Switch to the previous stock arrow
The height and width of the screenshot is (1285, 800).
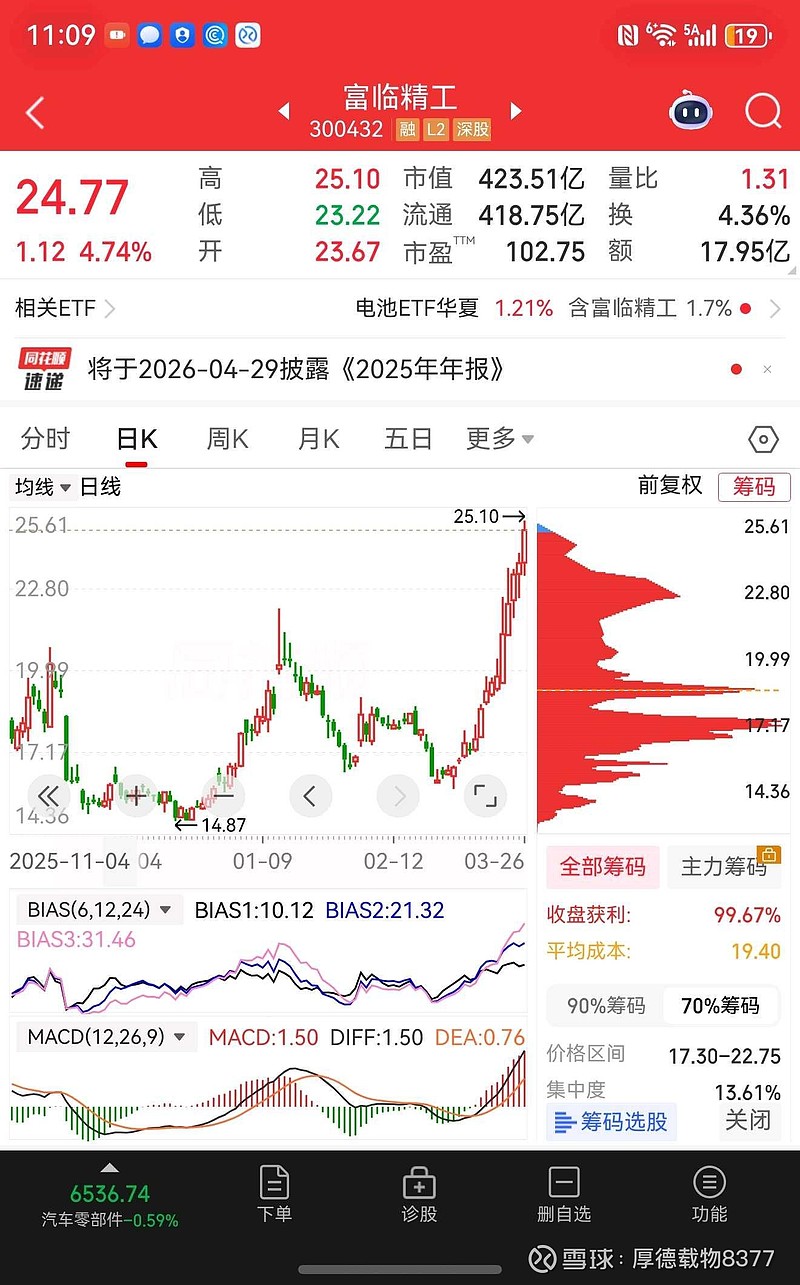(x=284, y=111)
